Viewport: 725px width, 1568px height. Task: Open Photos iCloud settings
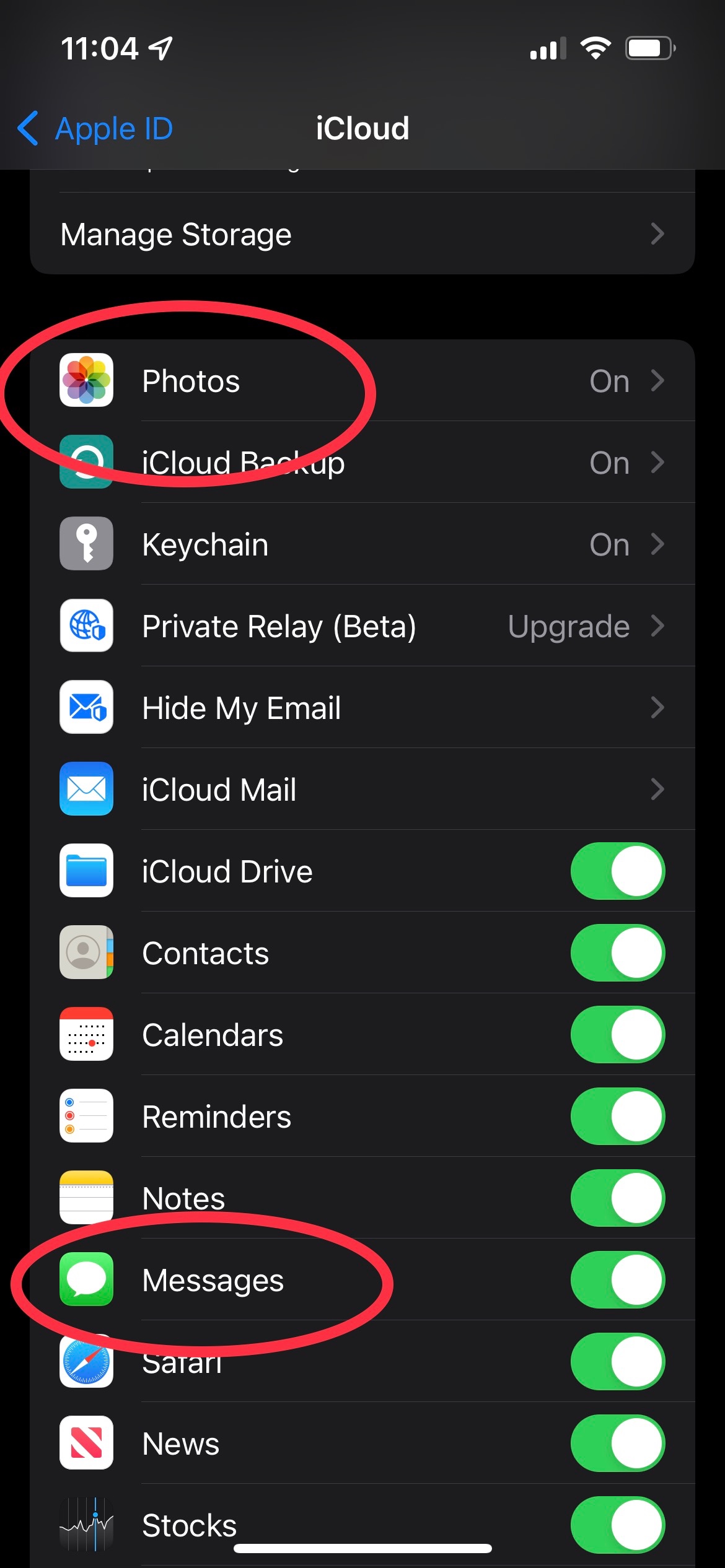(362, 380)
